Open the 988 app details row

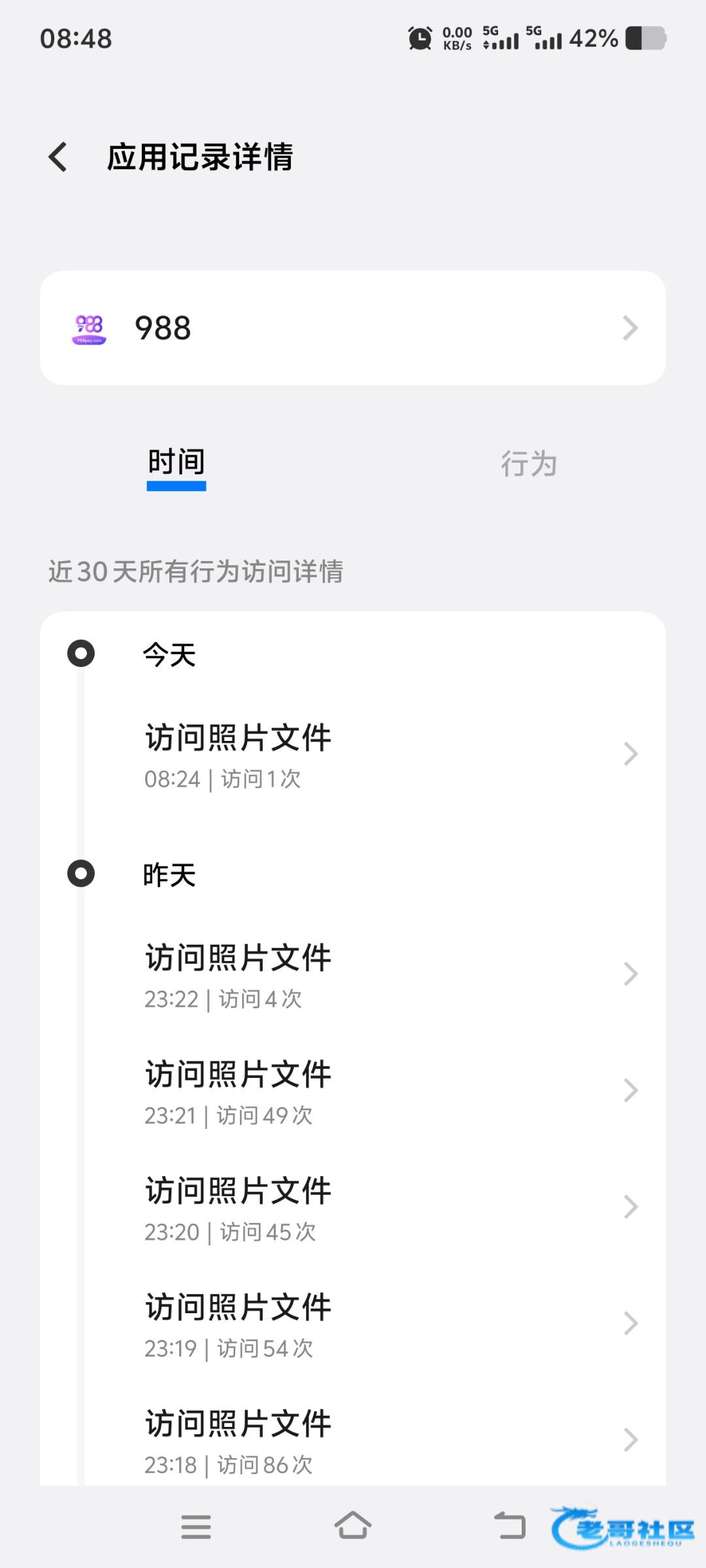coord(353,328)
